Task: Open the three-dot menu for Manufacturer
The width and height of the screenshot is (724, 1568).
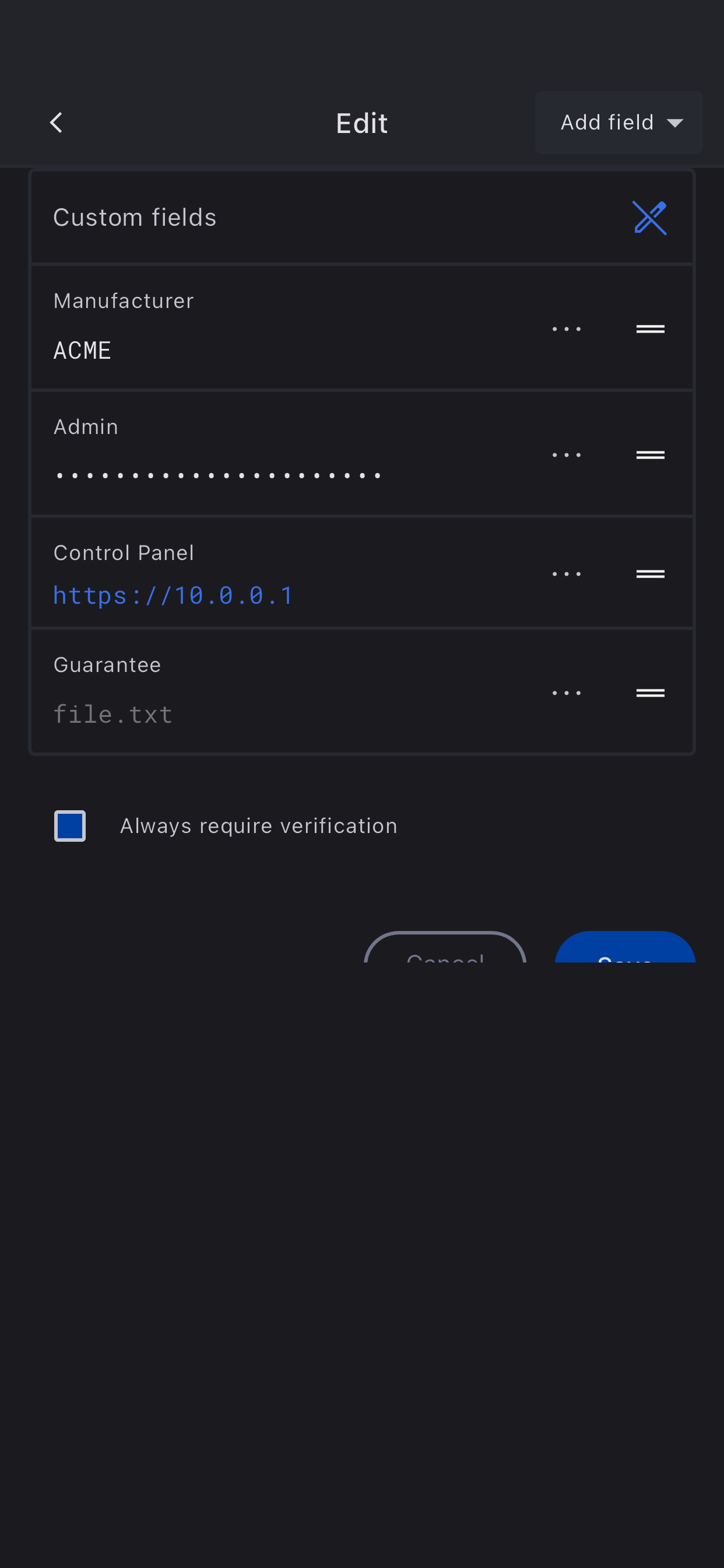Action: (566, 328)
